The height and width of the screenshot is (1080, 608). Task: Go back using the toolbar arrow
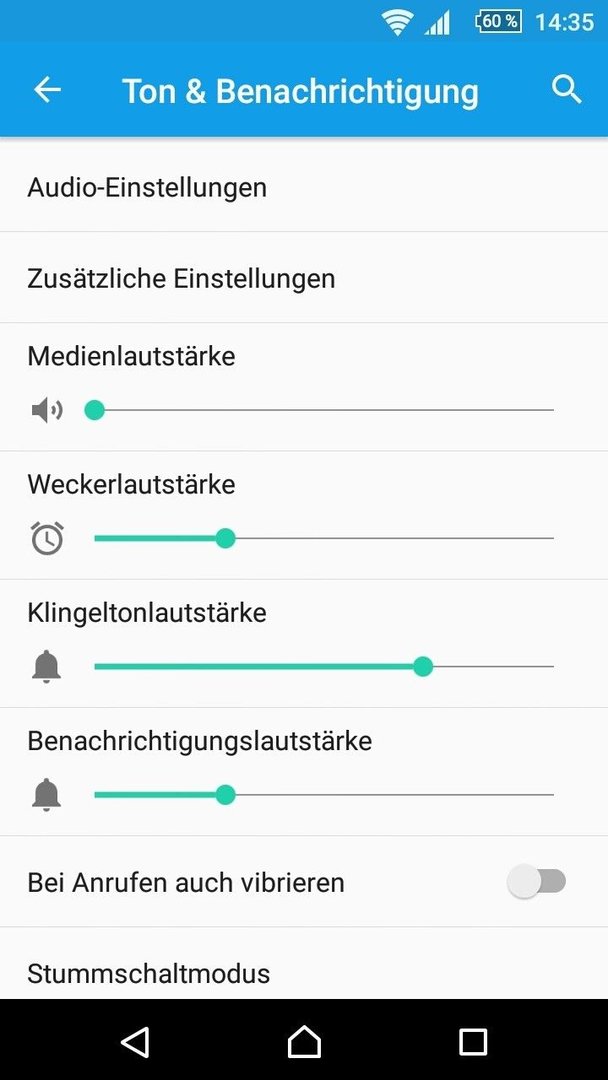[48, 90]
